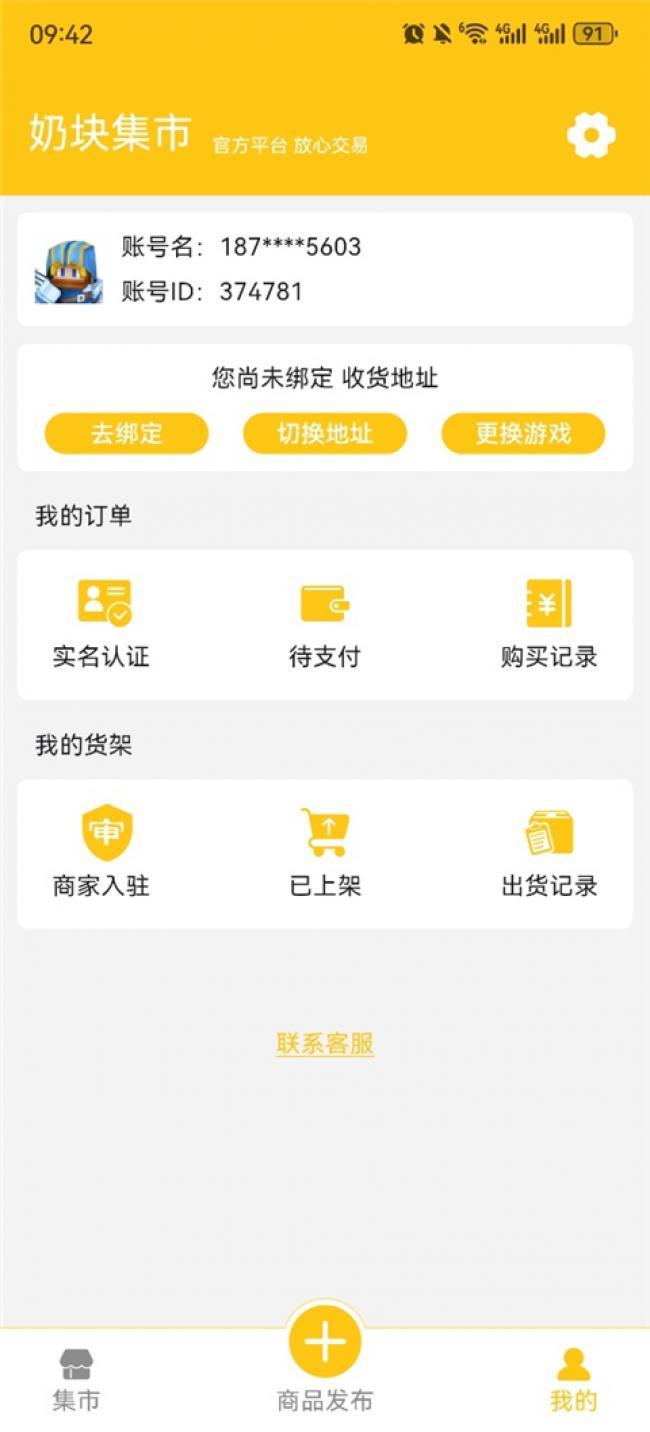Viewport: 650px width, 1432px height.
Task: Open 出货记录 shipment records
Action: tap(549, 853)
